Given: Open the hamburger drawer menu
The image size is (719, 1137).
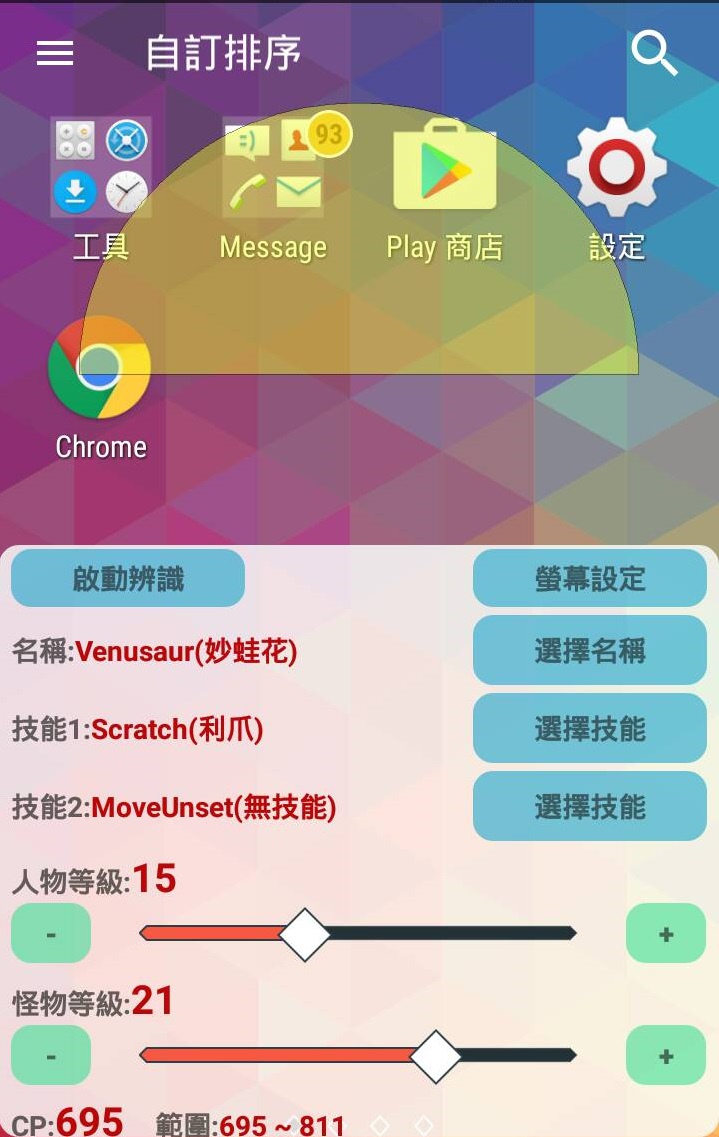Looking at the screenshot, I should 55,53.
